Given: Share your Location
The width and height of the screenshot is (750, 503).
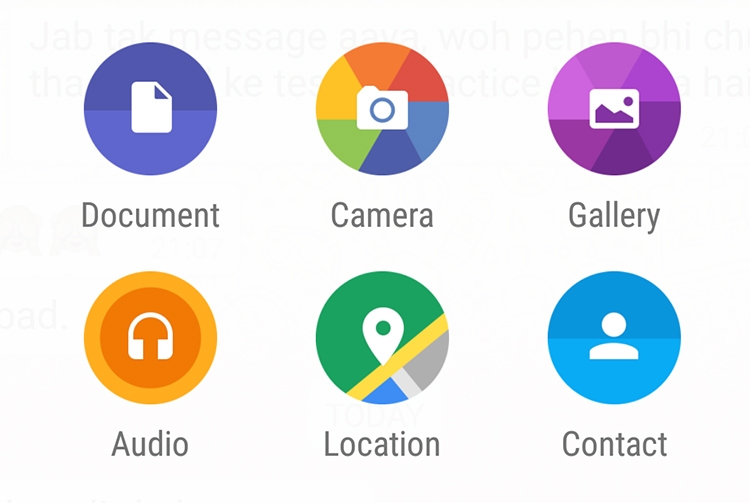Looking at the screenshot, I should tap(382, 337).
